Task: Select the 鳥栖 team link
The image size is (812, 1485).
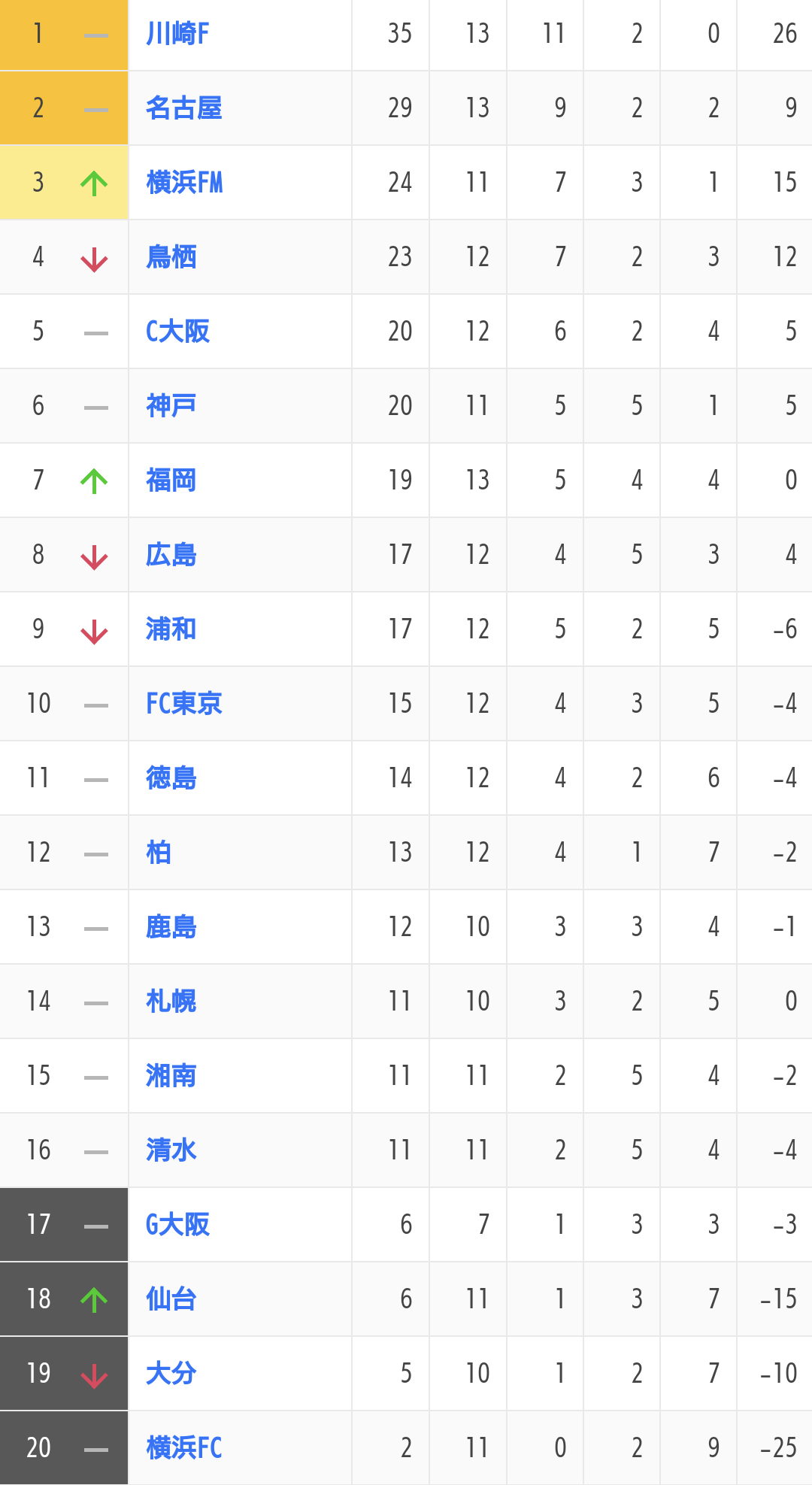Action: [x=171, y=257]
